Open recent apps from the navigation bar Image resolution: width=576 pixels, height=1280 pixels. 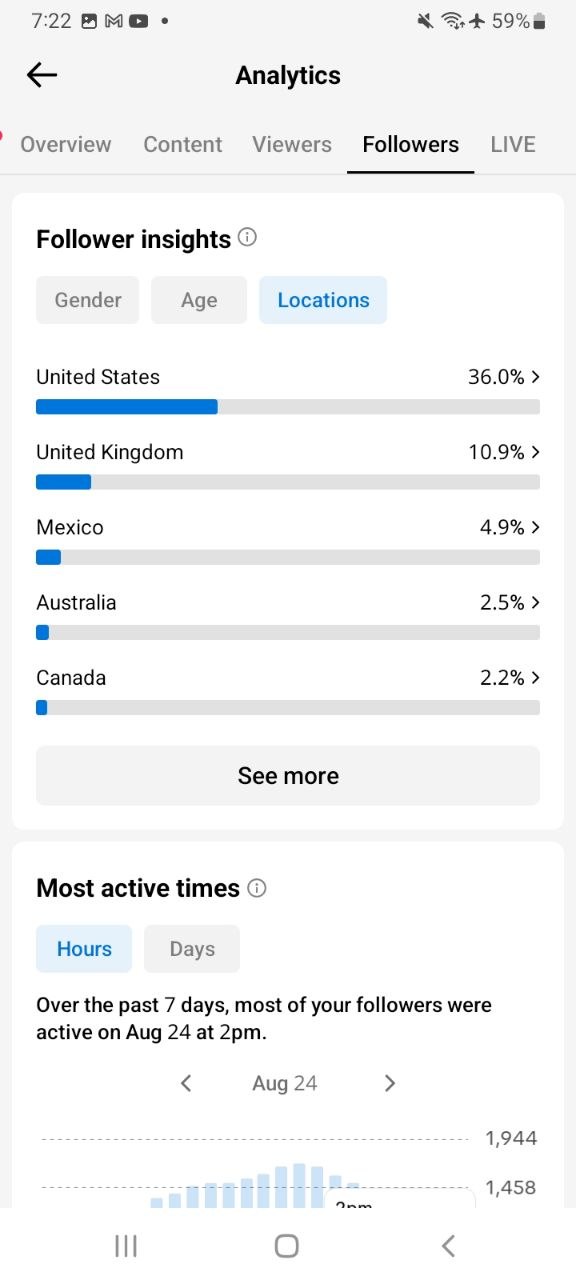126,1245
